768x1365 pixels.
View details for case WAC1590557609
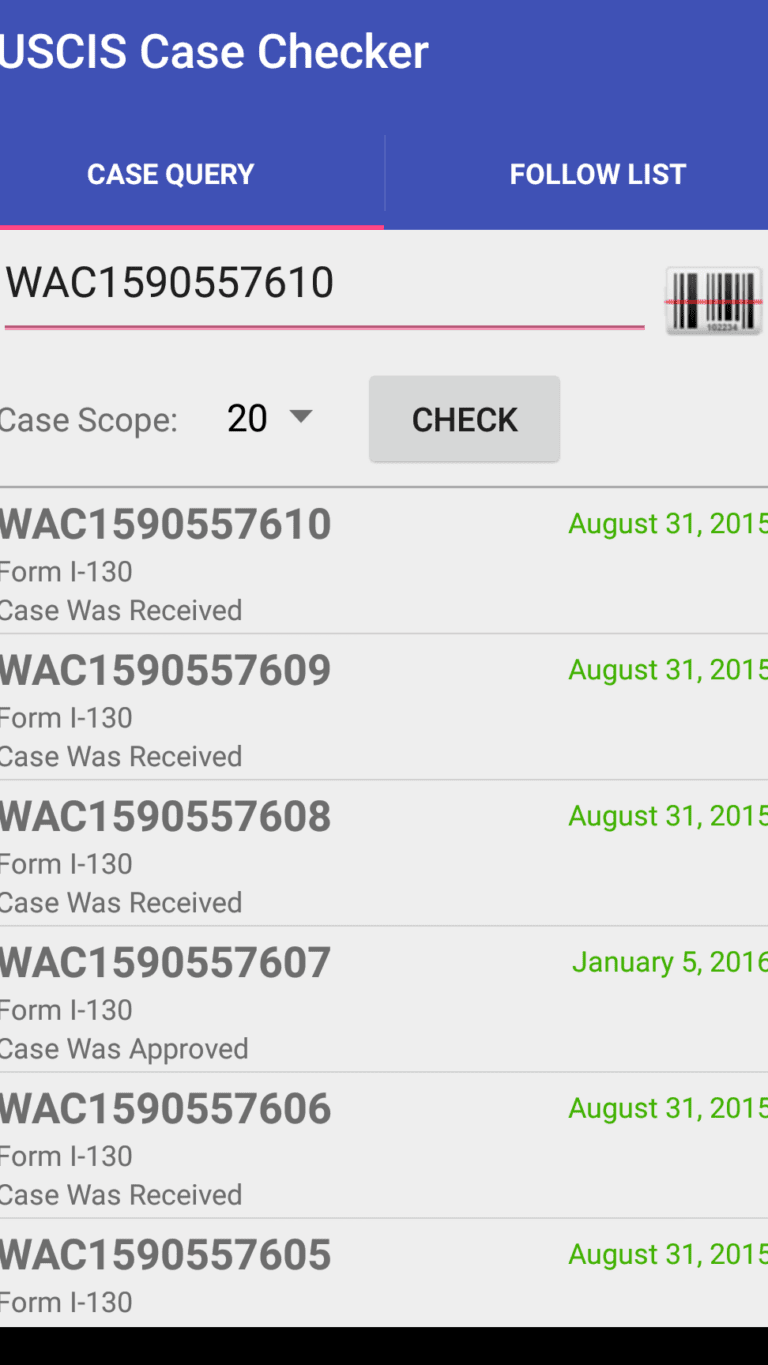point(384,709)
